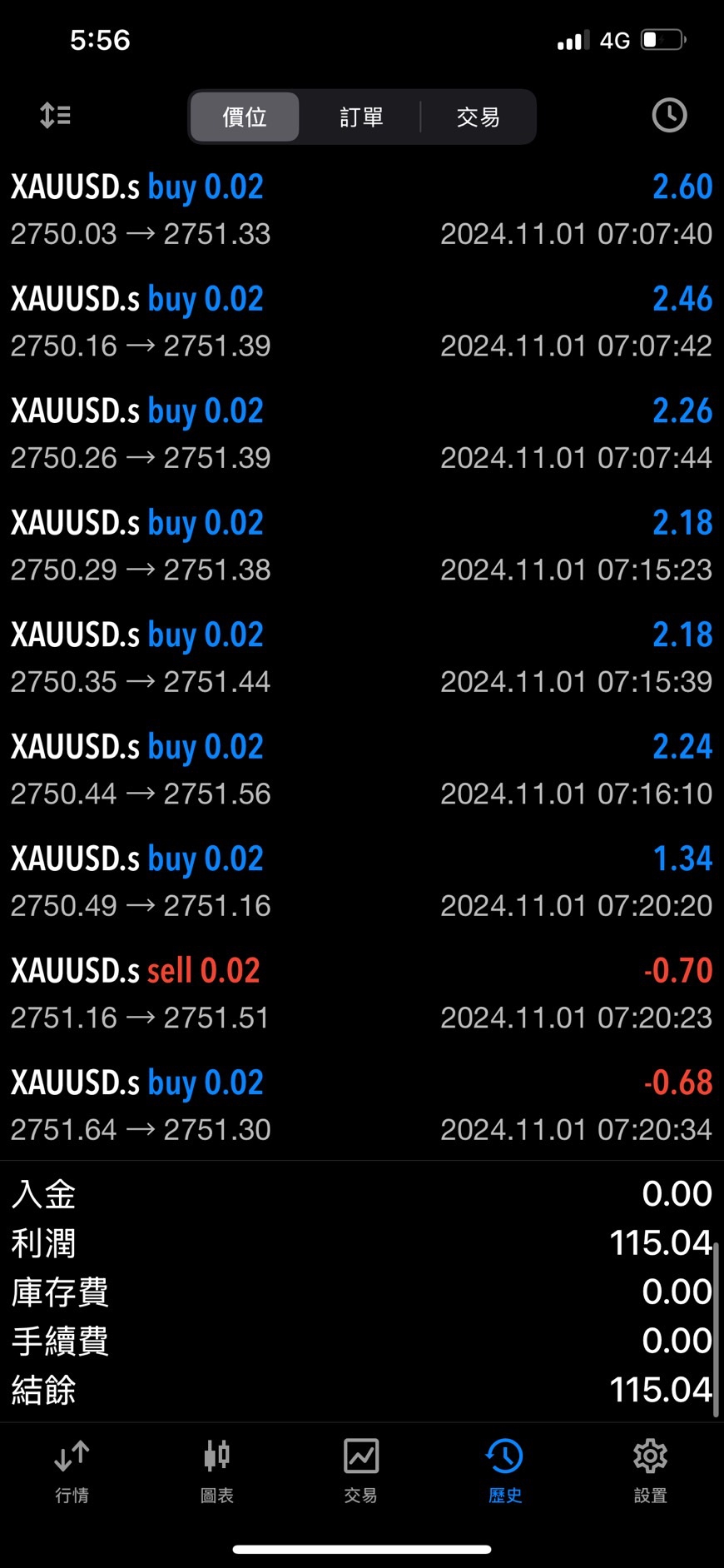Viewport: 724px width, 1568px height.
Task: Switch to the 交易 segment at top
Action: tap(478, 117)
